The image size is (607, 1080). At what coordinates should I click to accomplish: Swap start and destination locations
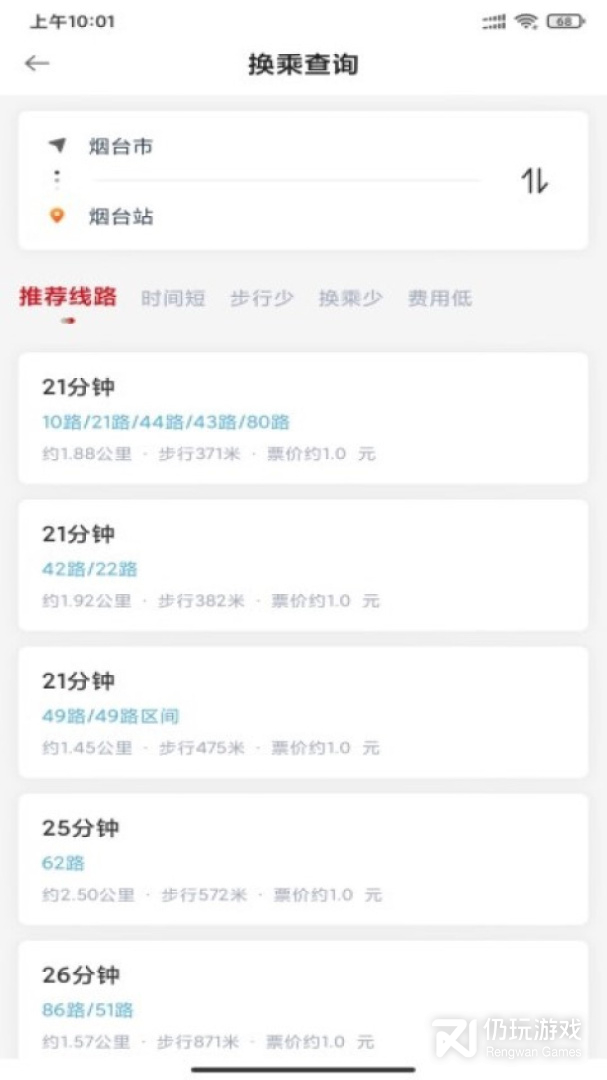coord(534,181)
